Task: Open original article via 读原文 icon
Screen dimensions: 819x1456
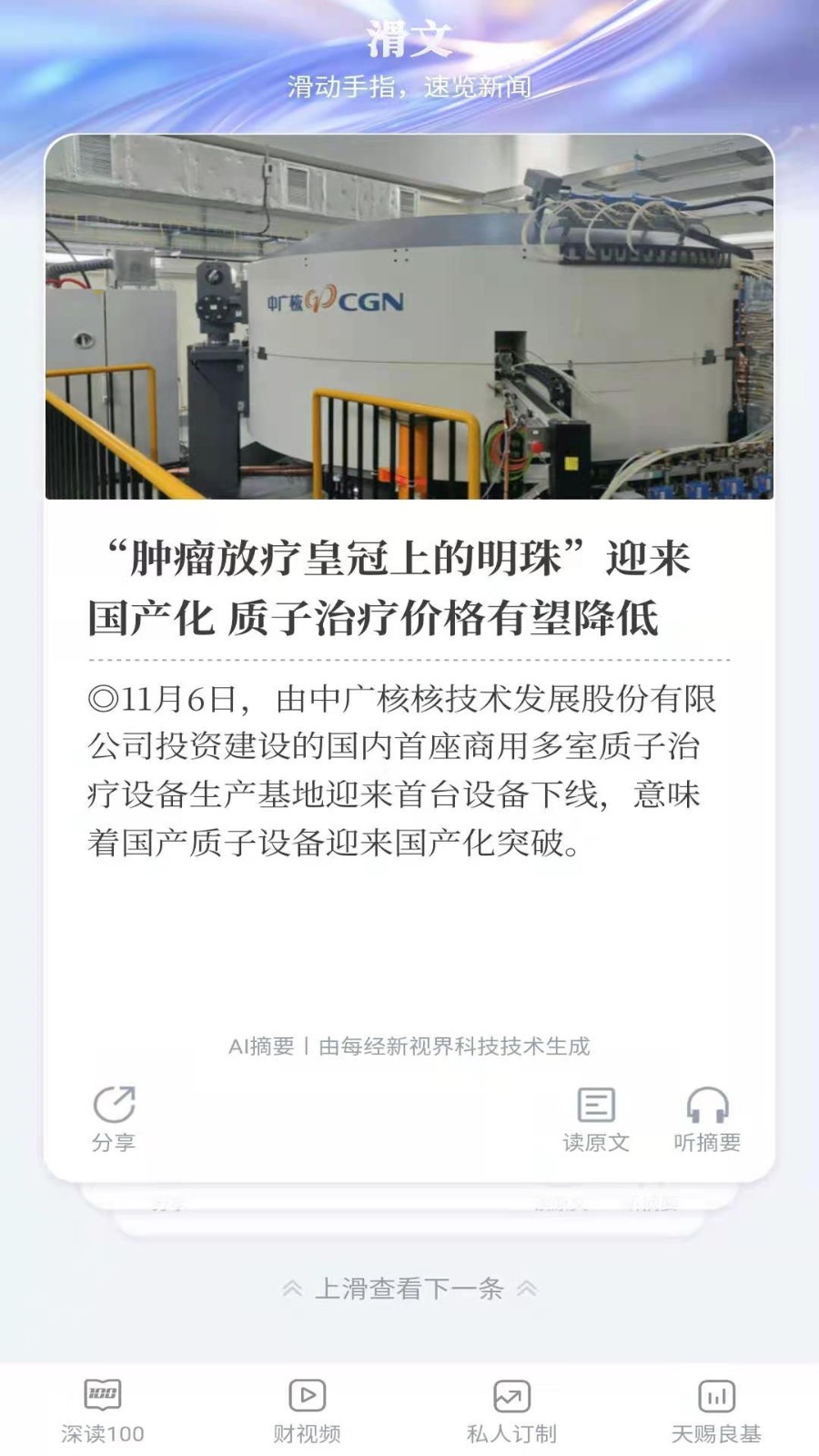Action: tap(597, 1104)
